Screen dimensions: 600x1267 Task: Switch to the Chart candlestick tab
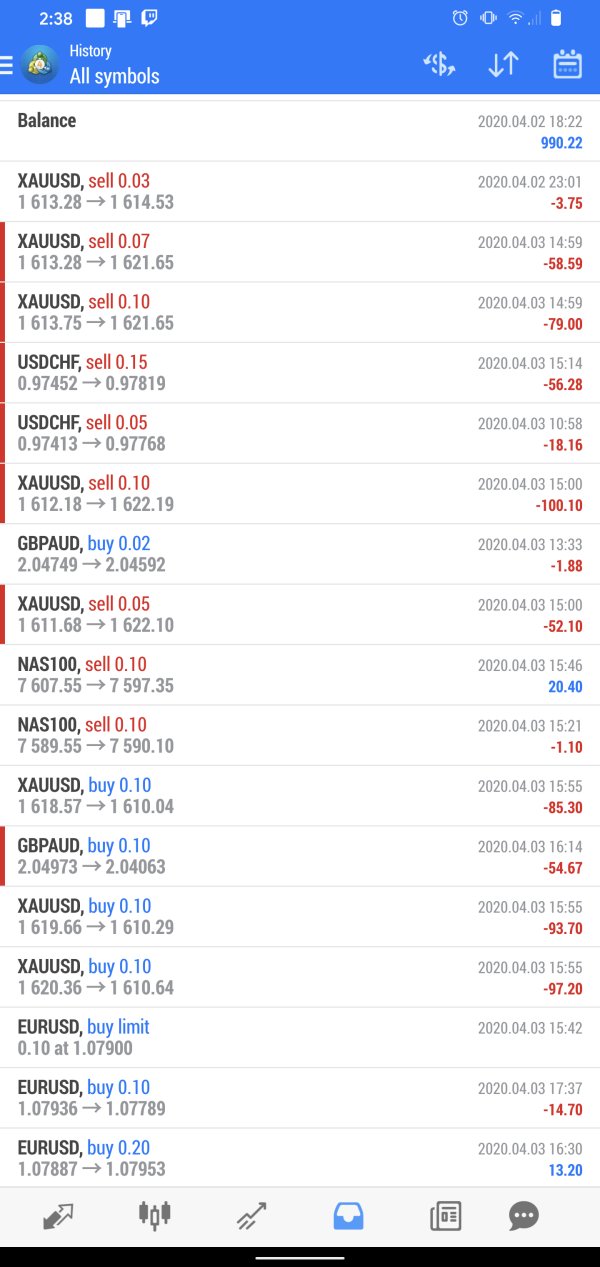tap(154, 1216)
